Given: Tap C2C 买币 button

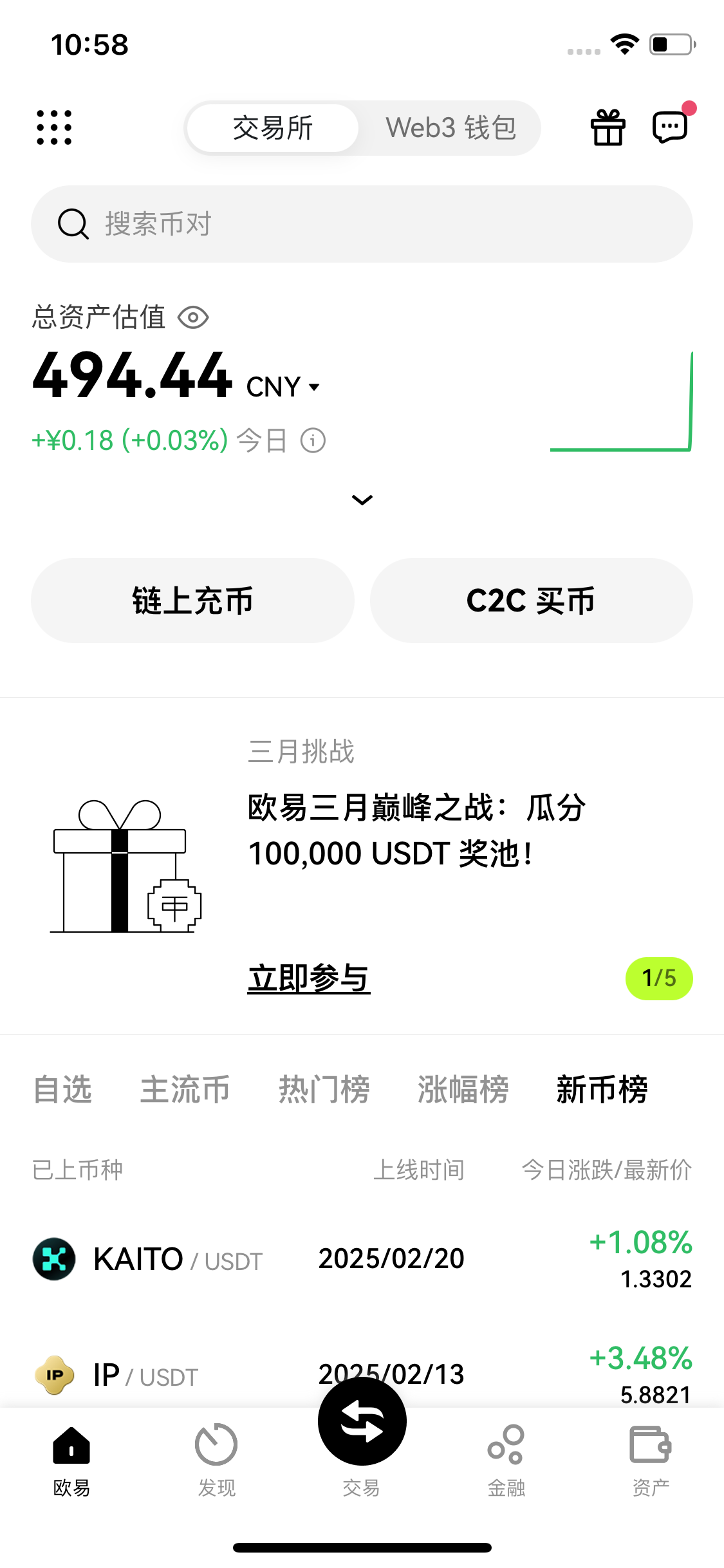Looking at the screenshot, I should [x=531, y=601].
